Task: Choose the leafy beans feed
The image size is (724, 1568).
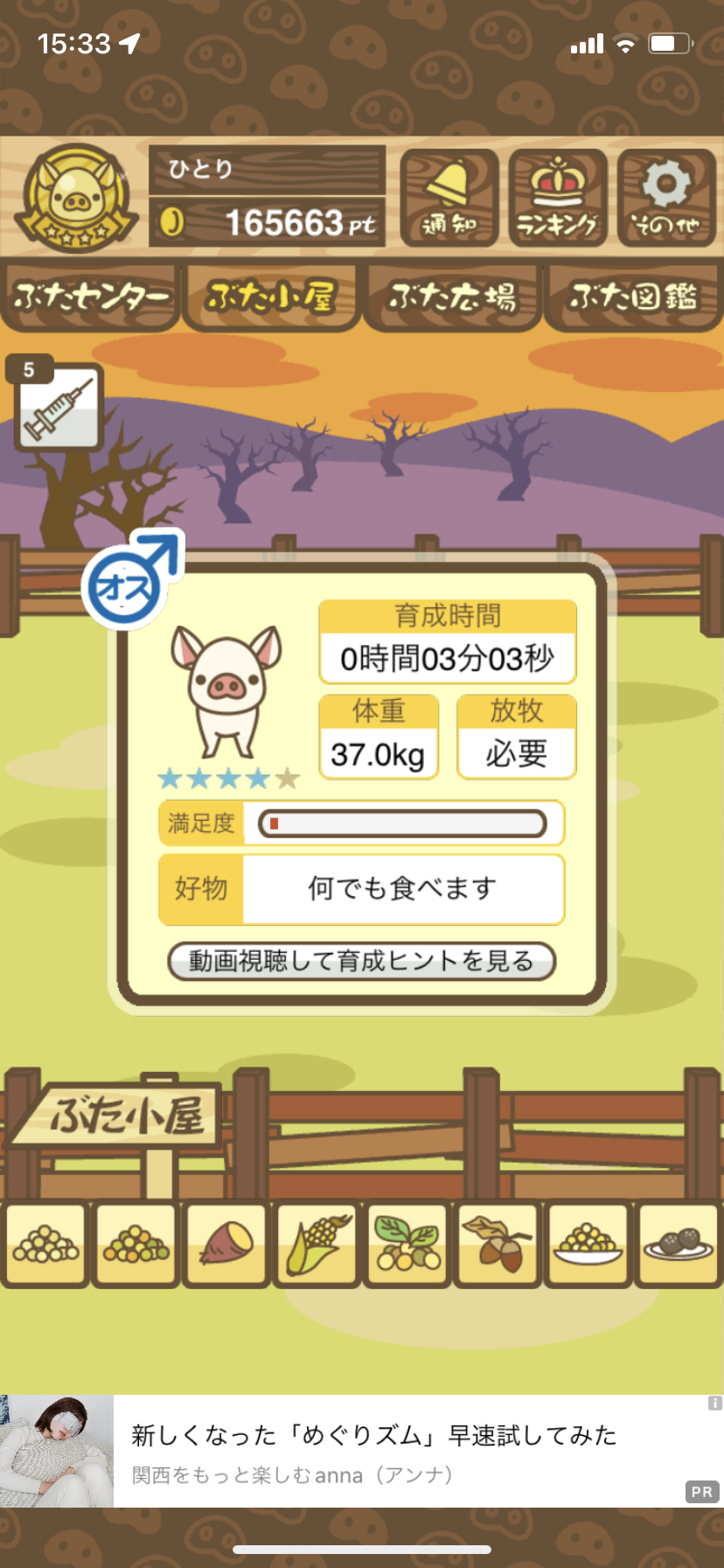Action: click(407, 1244)
